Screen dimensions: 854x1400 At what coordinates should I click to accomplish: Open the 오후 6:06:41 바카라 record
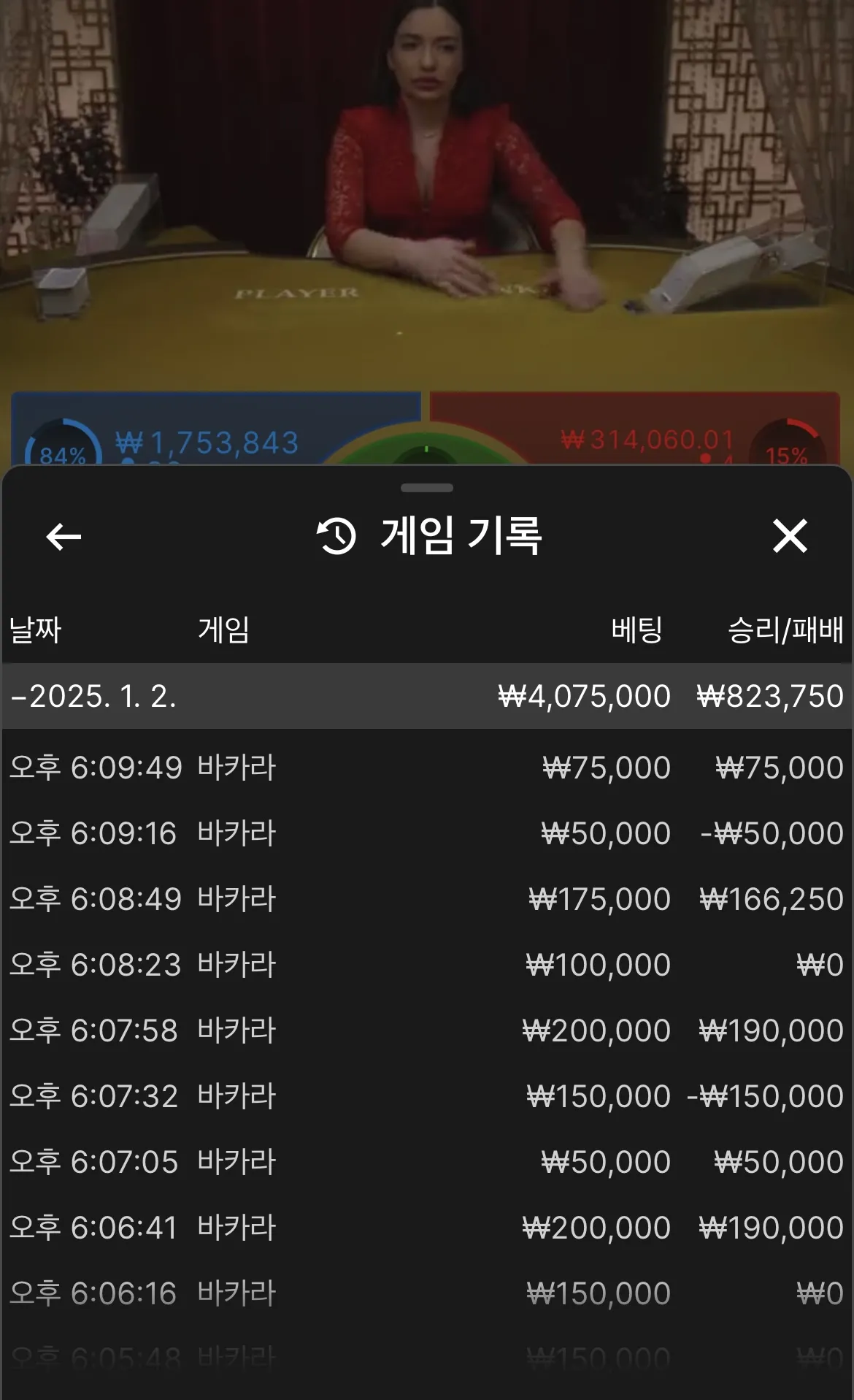(426, 1228)
